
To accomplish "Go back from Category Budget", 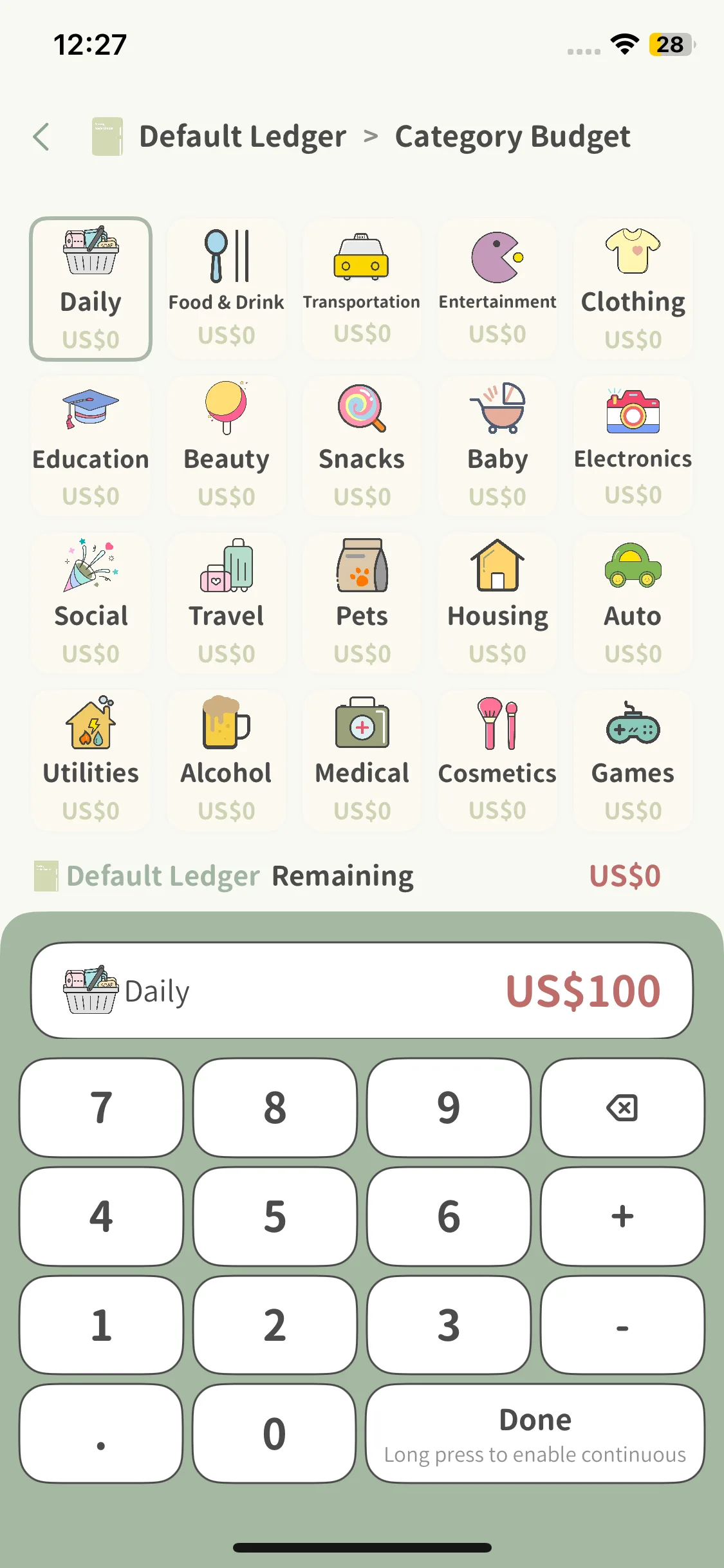I will pyautogui.click(x=41, y=136).
